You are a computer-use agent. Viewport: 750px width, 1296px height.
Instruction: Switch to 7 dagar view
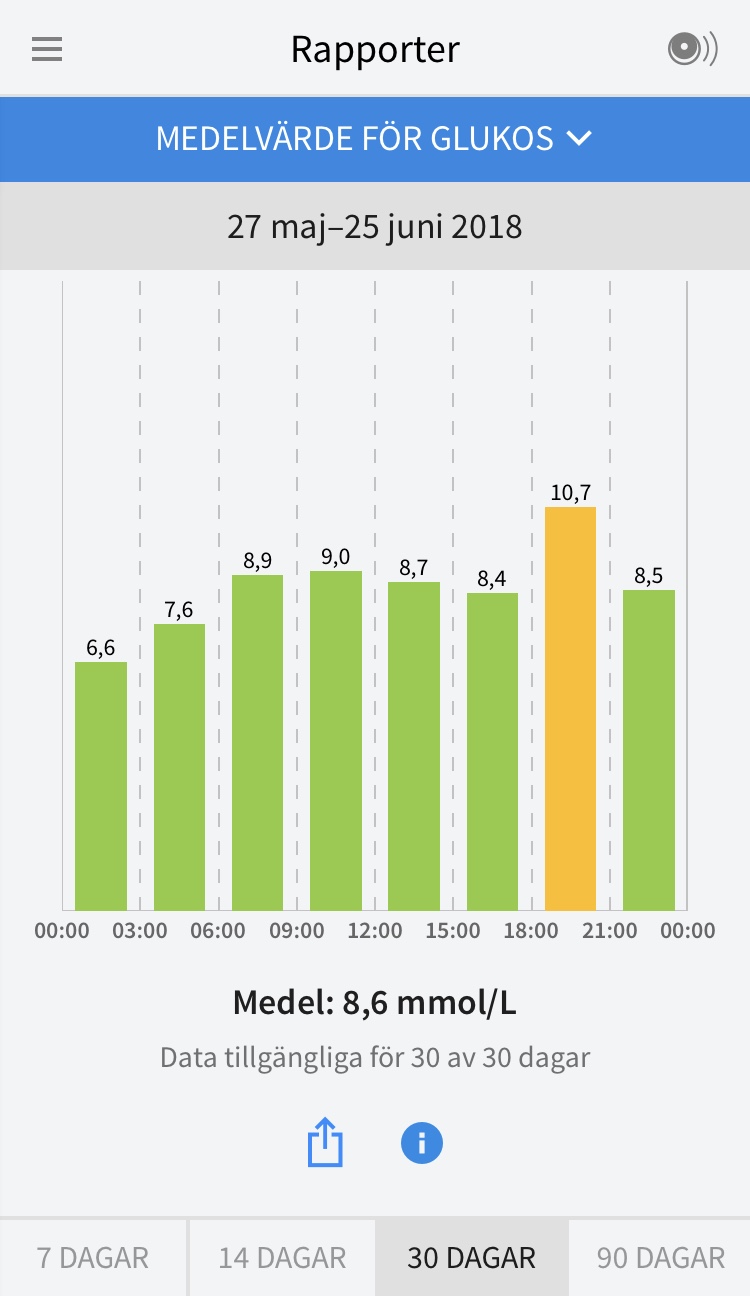pyautogui.click(x=93, y=1257)
